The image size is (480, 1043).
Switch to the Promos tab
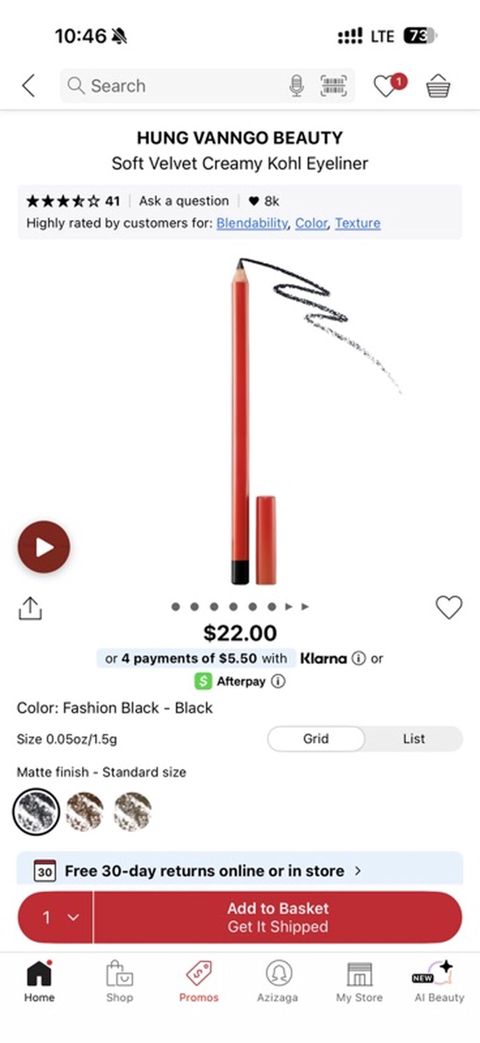point(199,981)
